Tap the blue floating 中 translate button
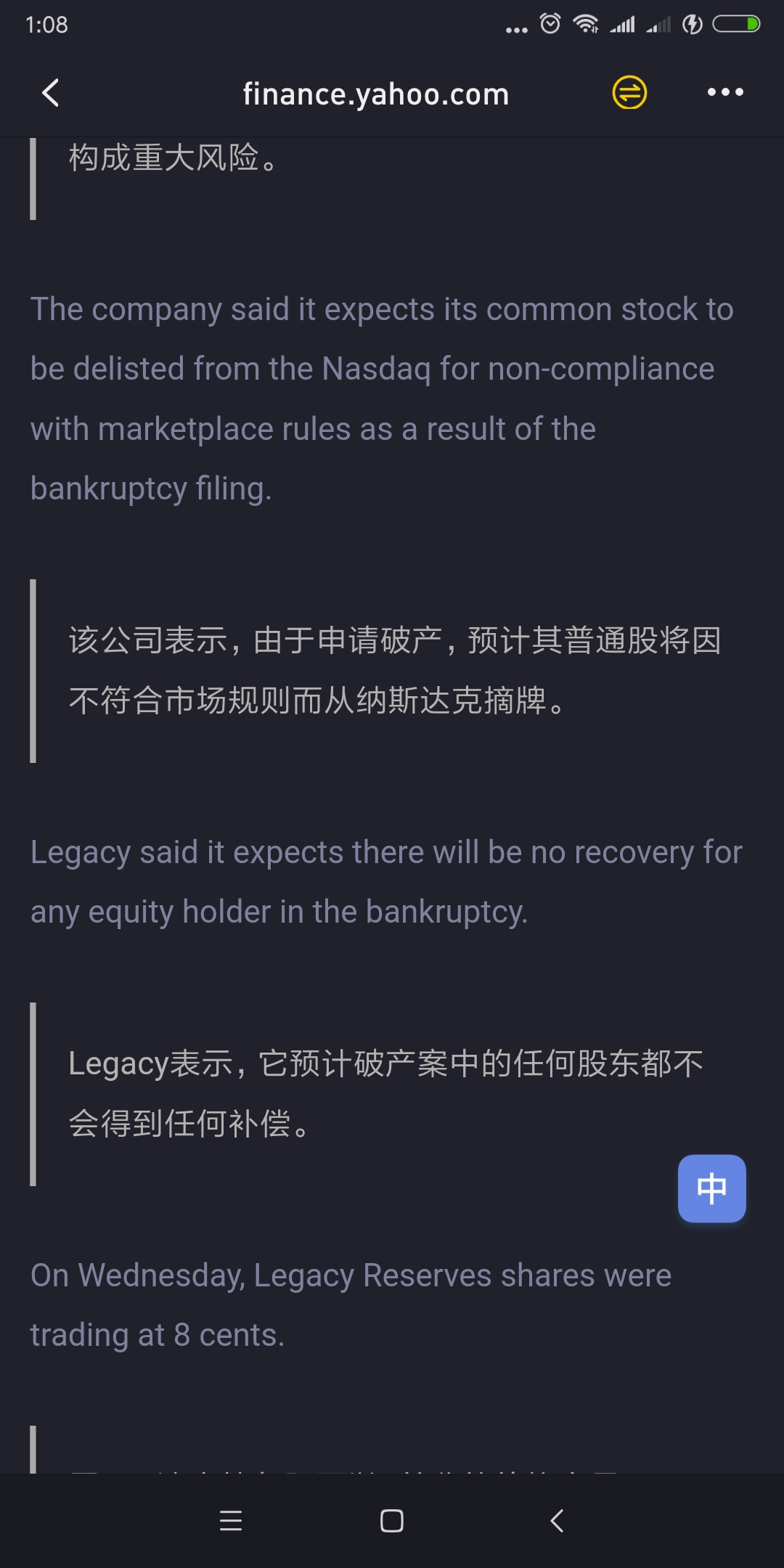The width and height of the screenshot is (784, 1568). (711, 1188)
